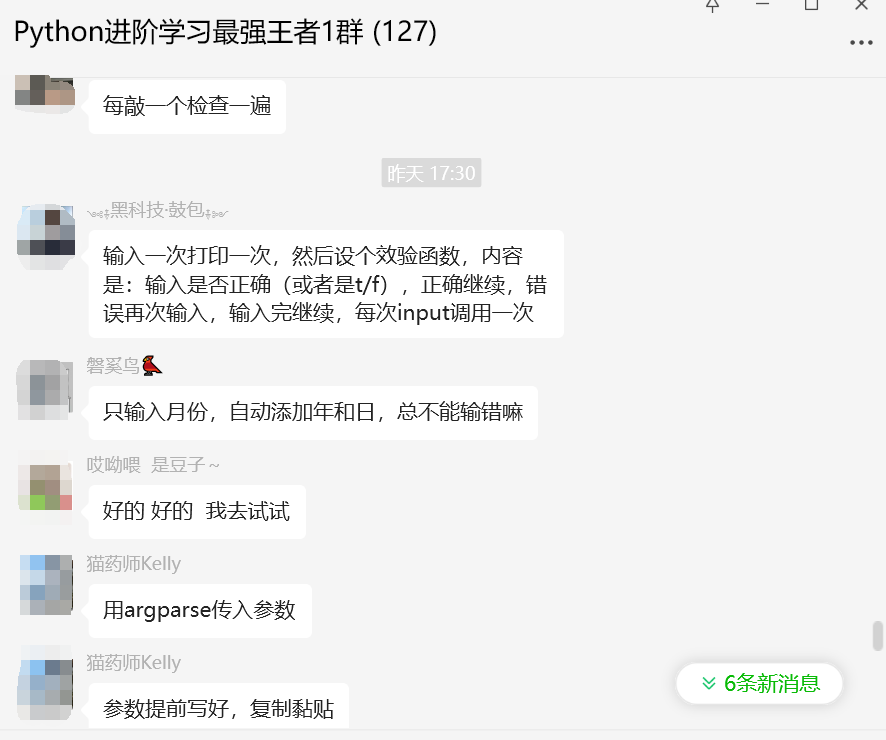Click the chat scrollbar thumb

(878, 635)
